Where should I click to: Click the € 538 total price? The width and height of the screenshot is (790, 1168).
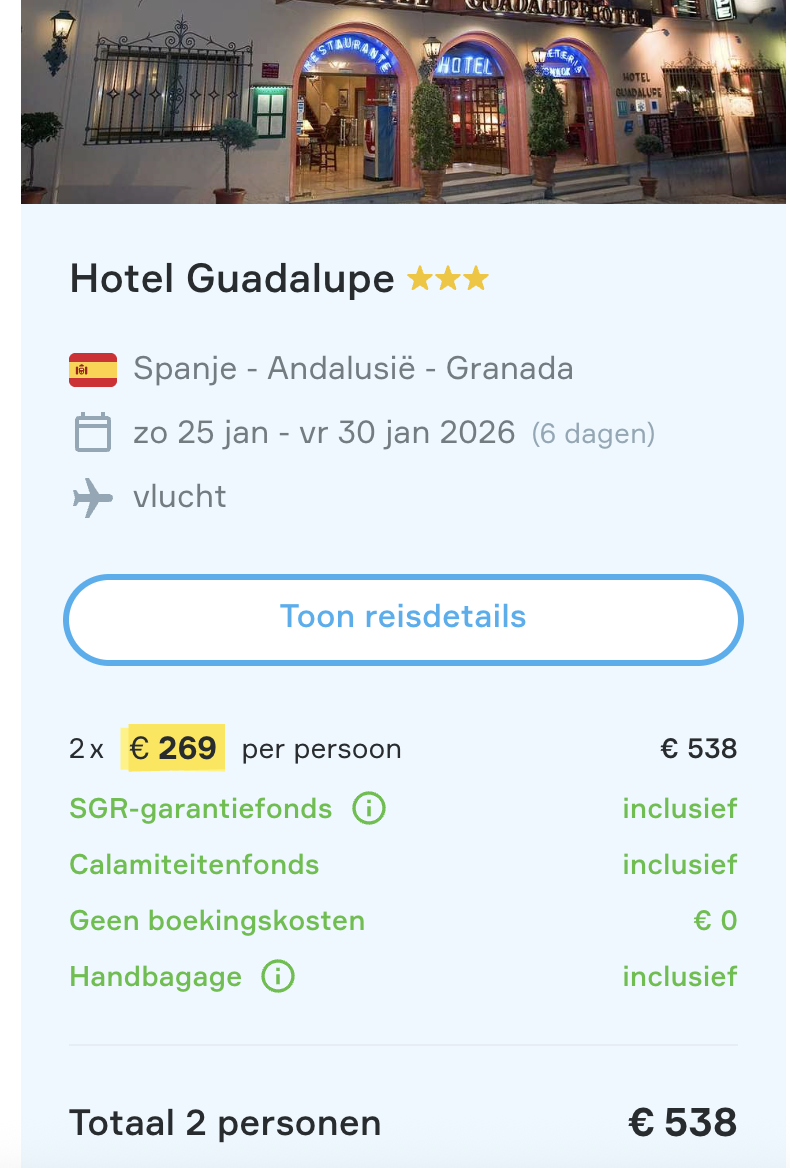pyautogui.click(x=683, y=1122)
